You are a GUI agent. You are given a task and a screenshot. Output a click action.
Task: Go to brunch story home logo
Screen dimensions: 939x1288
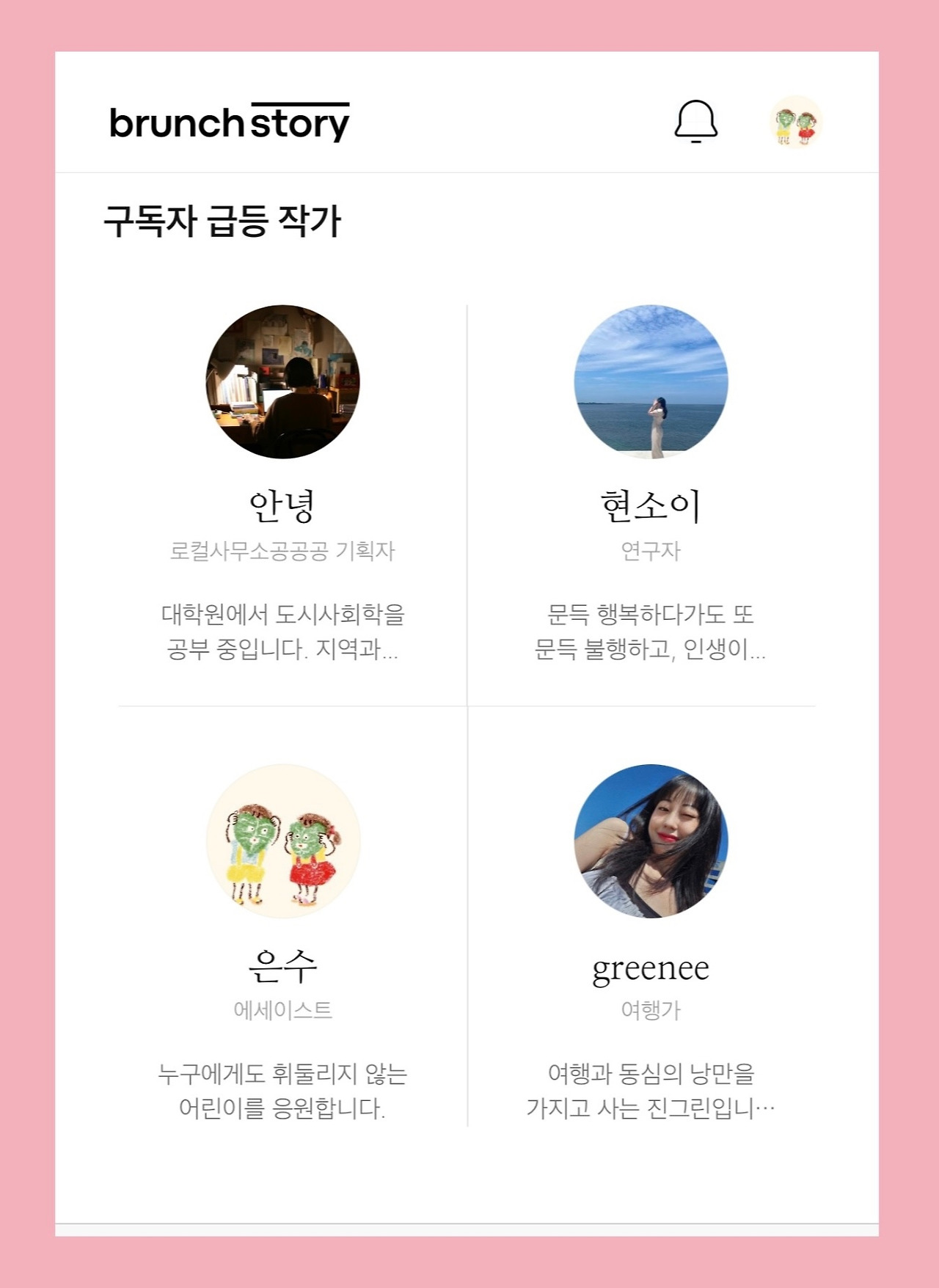tap(229, 122)
